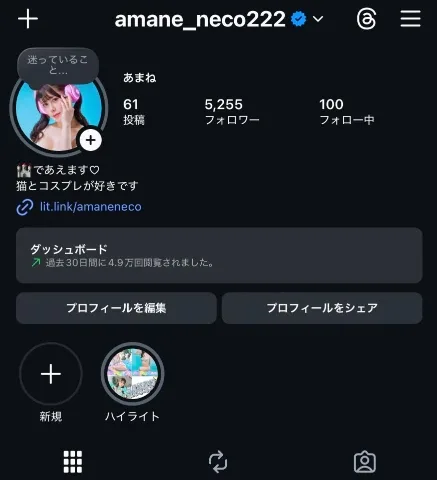Open the Threads icon
Image resolution: width=437 pixels, height=480 pixels.
tap(366, 19)
